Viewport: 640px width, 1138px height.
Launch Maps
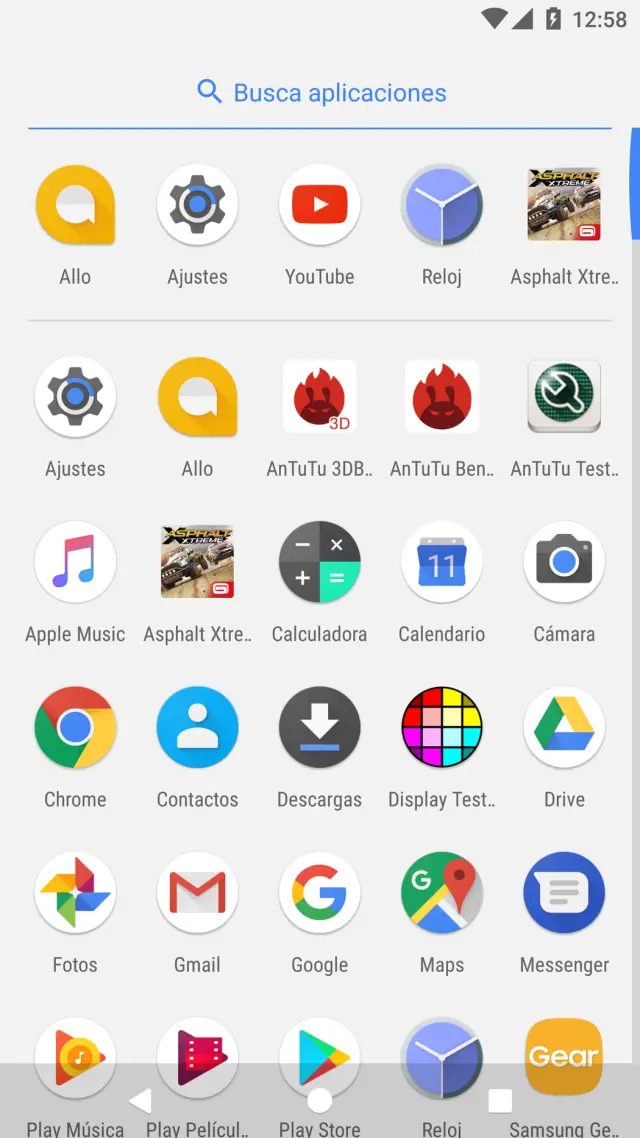point(442,893)
